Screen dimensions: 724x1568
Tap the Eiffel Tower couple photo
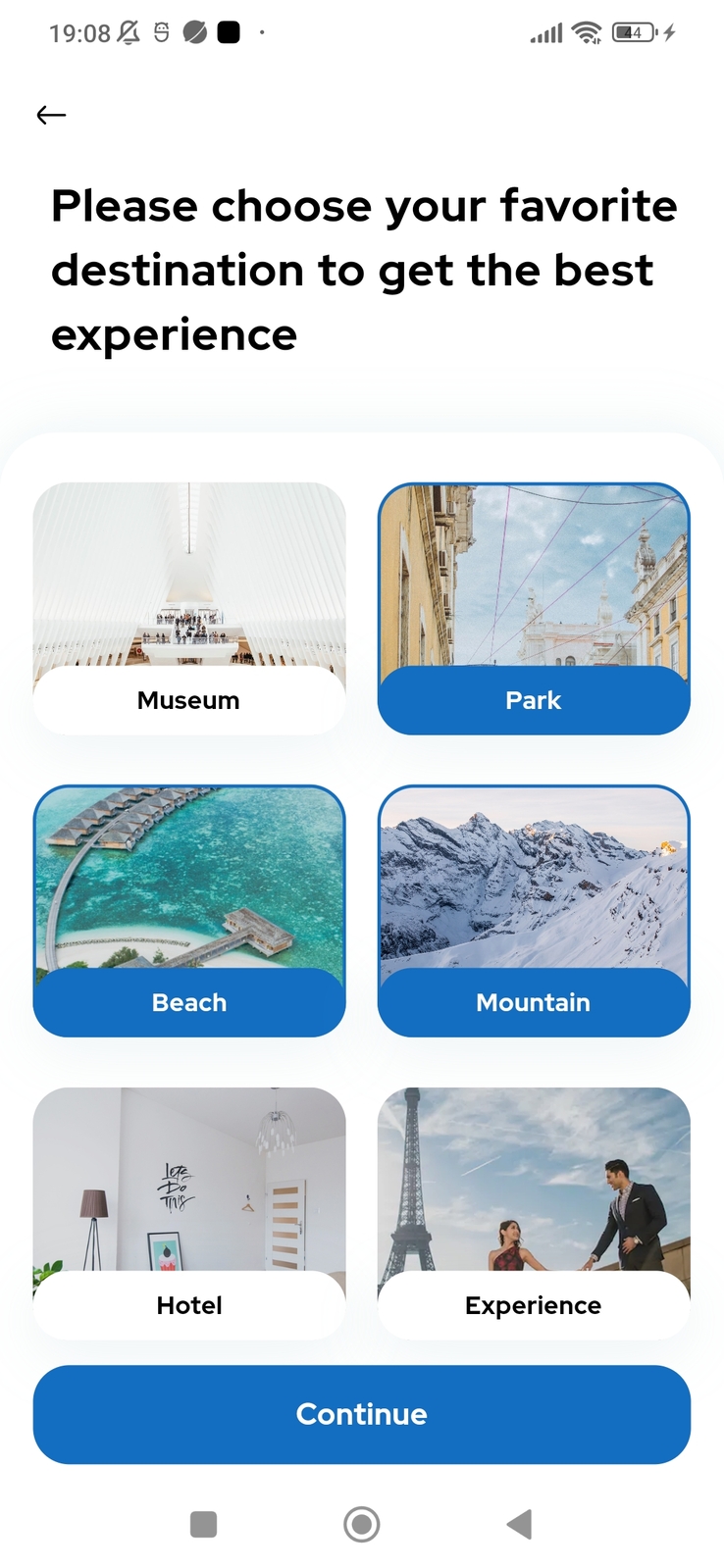(533, 1177)
